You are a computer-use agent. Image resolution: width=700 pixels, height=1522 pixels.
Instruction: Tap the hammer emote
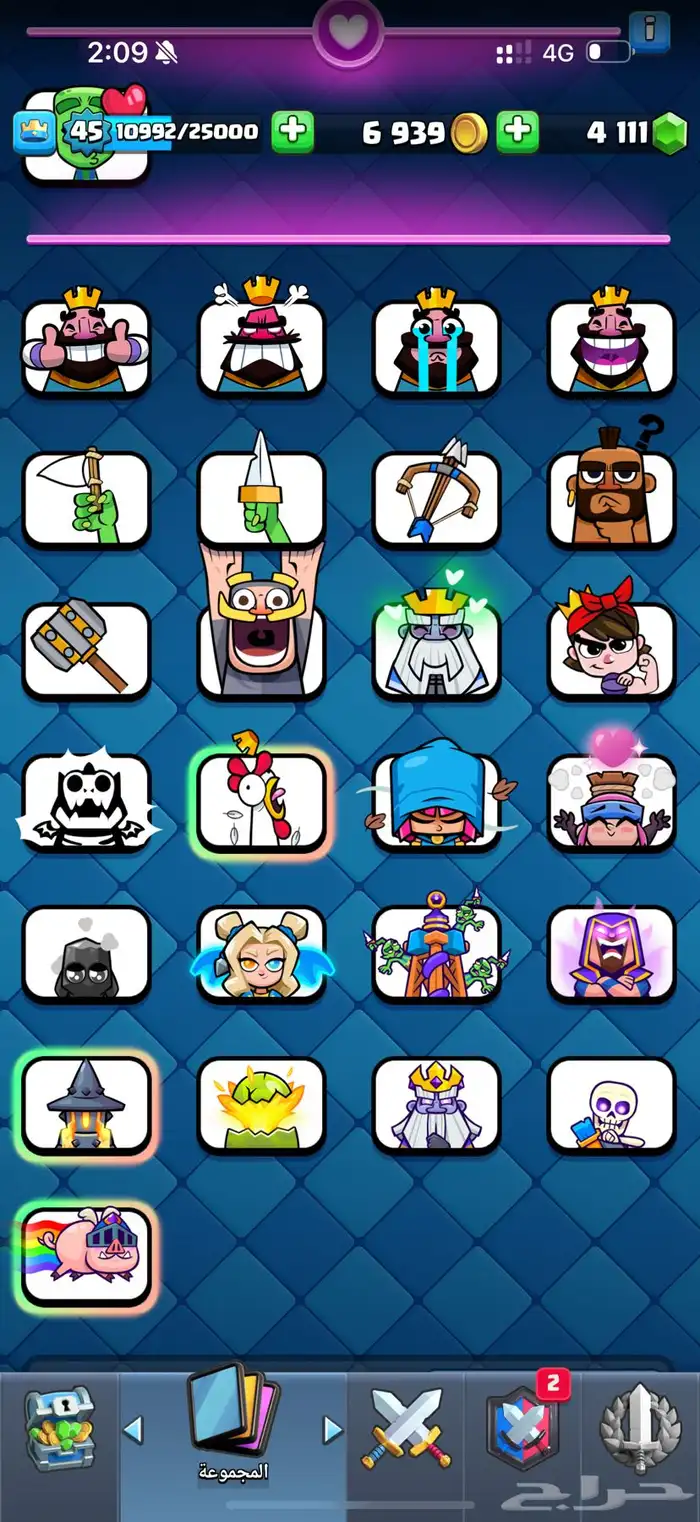coord(86,649)
